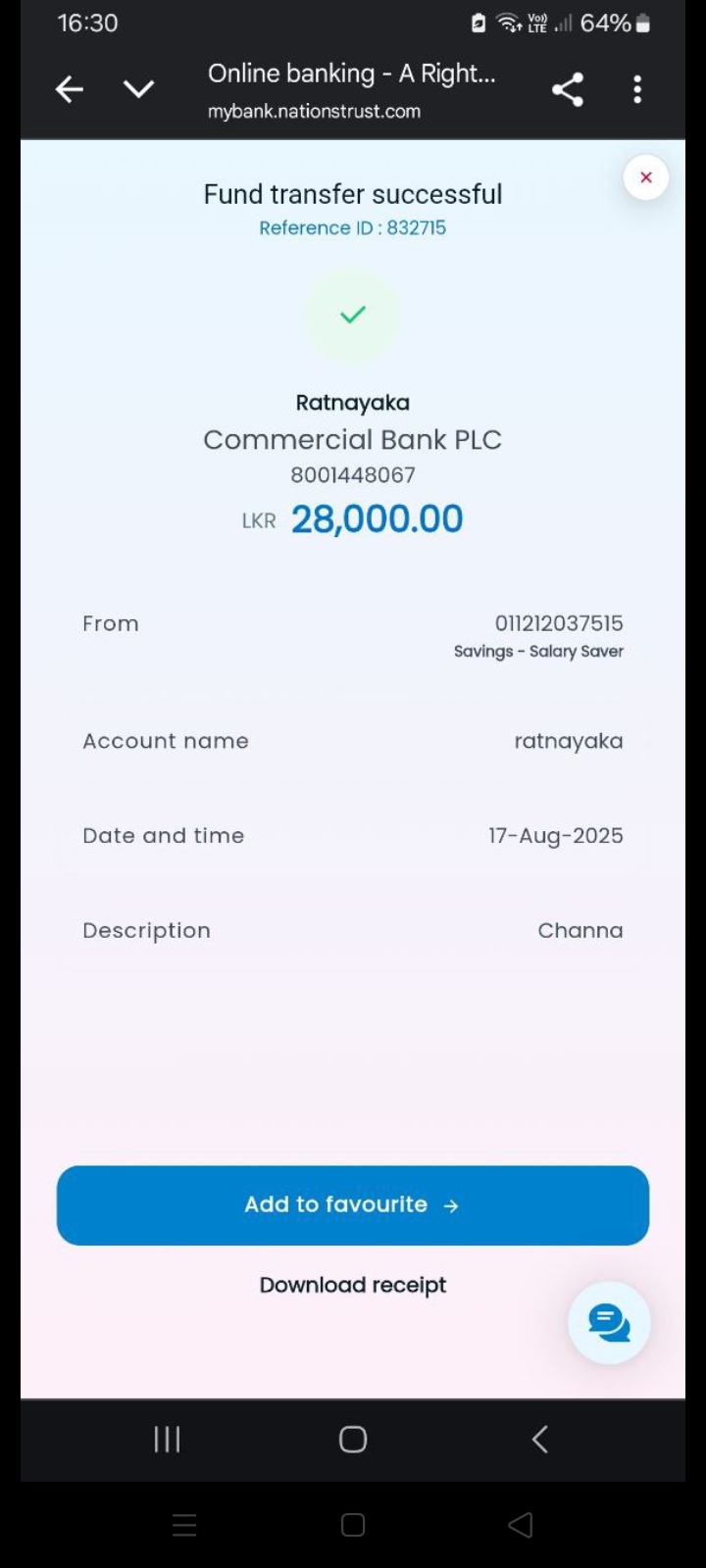Download the transfer receipt
The image size is (706, 1568).
[x=353, y=1285]
